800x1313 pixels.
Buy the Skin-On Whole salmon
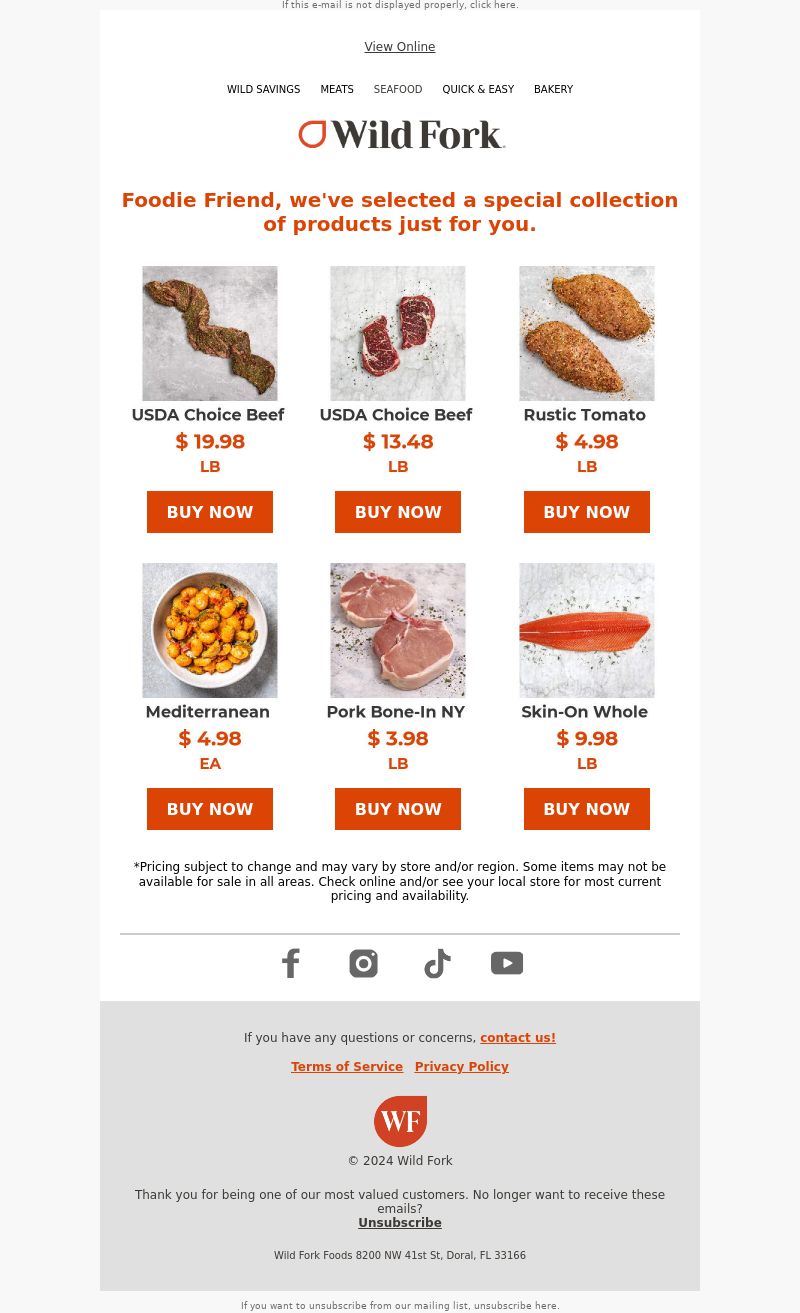587,809
